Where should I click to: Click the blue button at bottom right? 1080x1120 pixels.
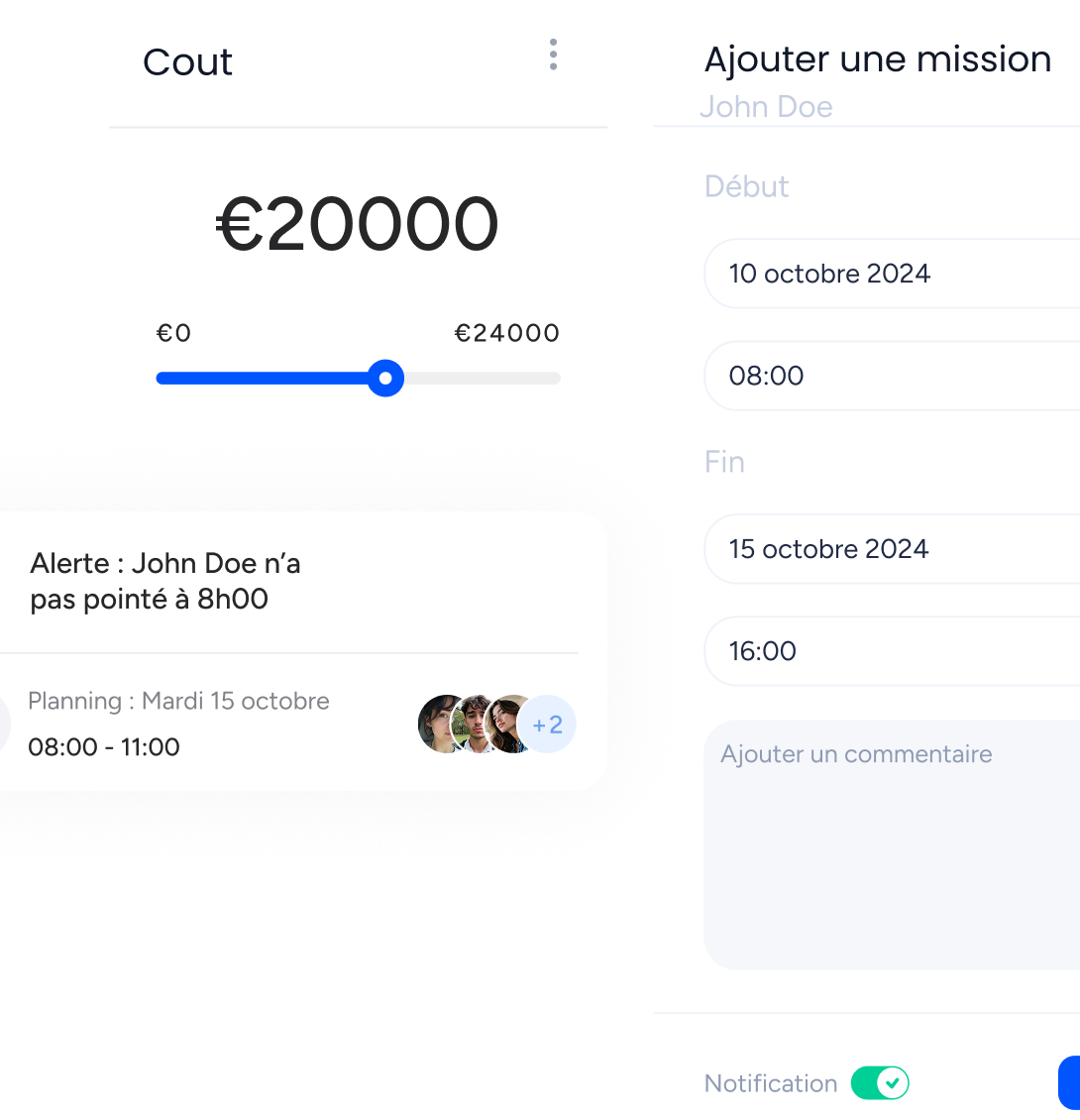1070,1083
